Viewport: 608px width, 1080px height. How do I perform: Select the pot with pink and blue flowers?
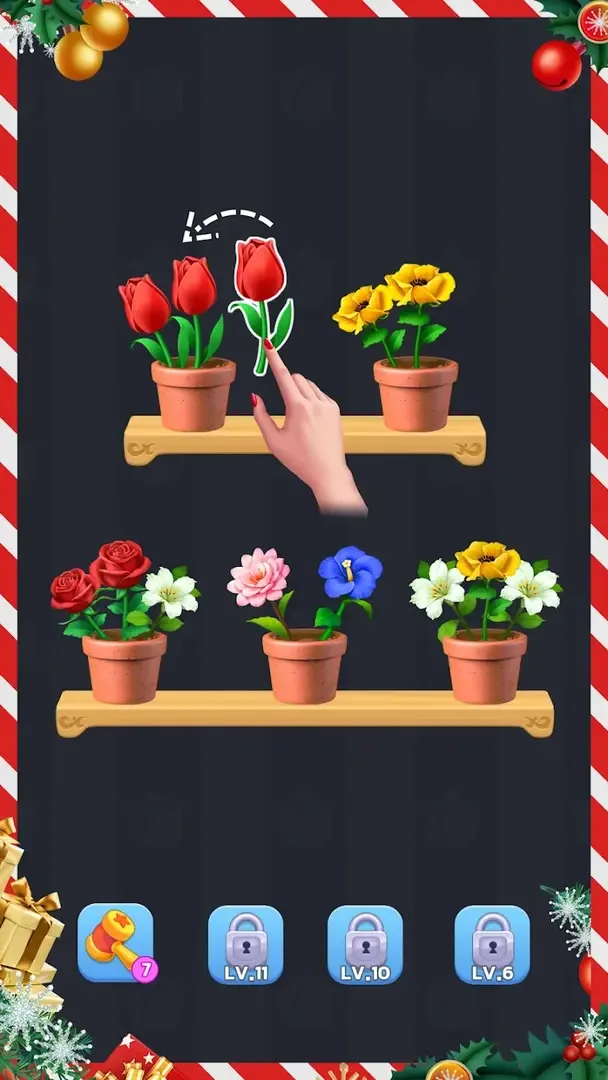[304, 664]
